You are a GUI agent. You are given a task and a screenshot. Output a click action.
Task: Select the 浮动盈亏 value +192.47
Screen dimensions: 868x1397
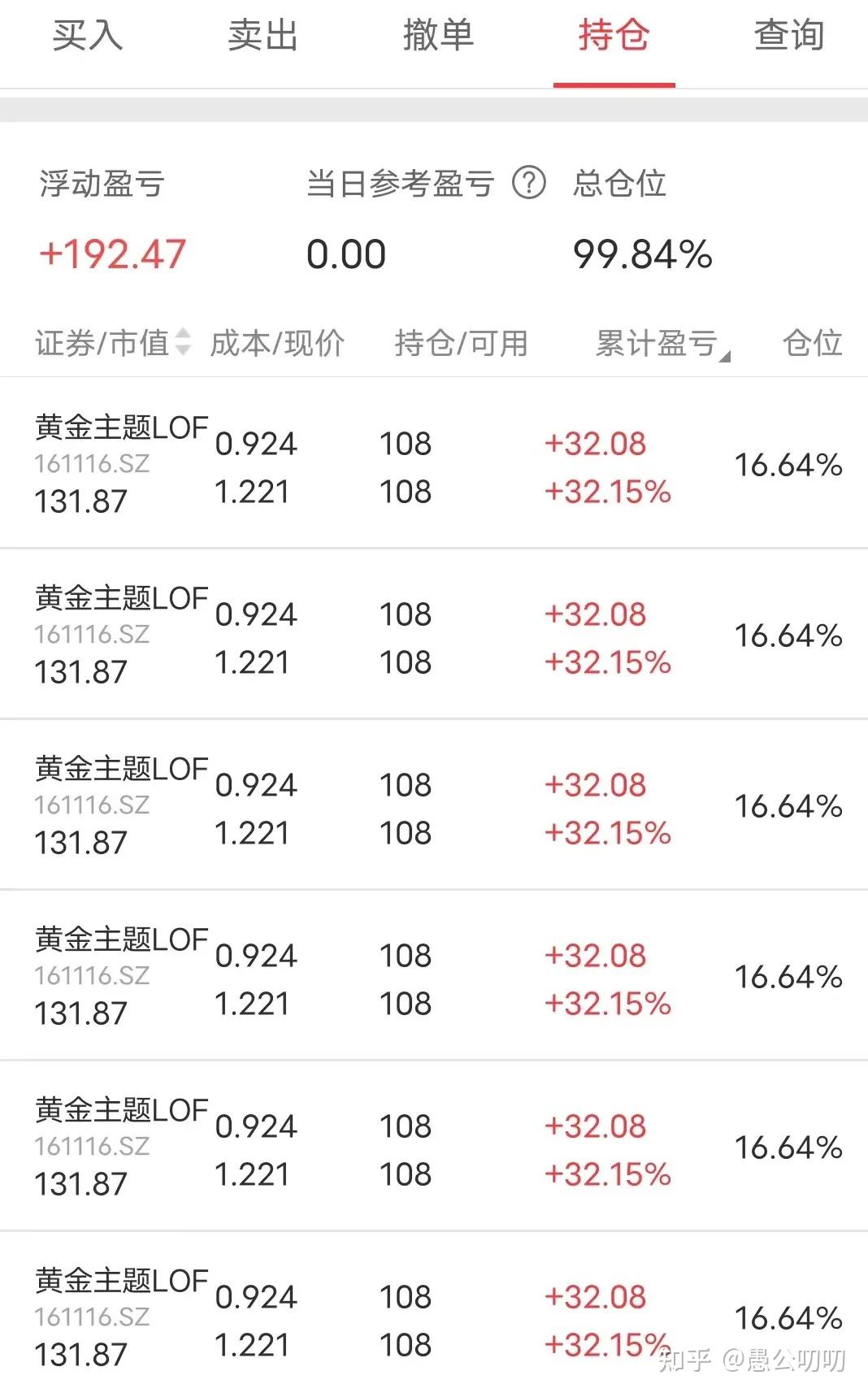tap(111, 253)
